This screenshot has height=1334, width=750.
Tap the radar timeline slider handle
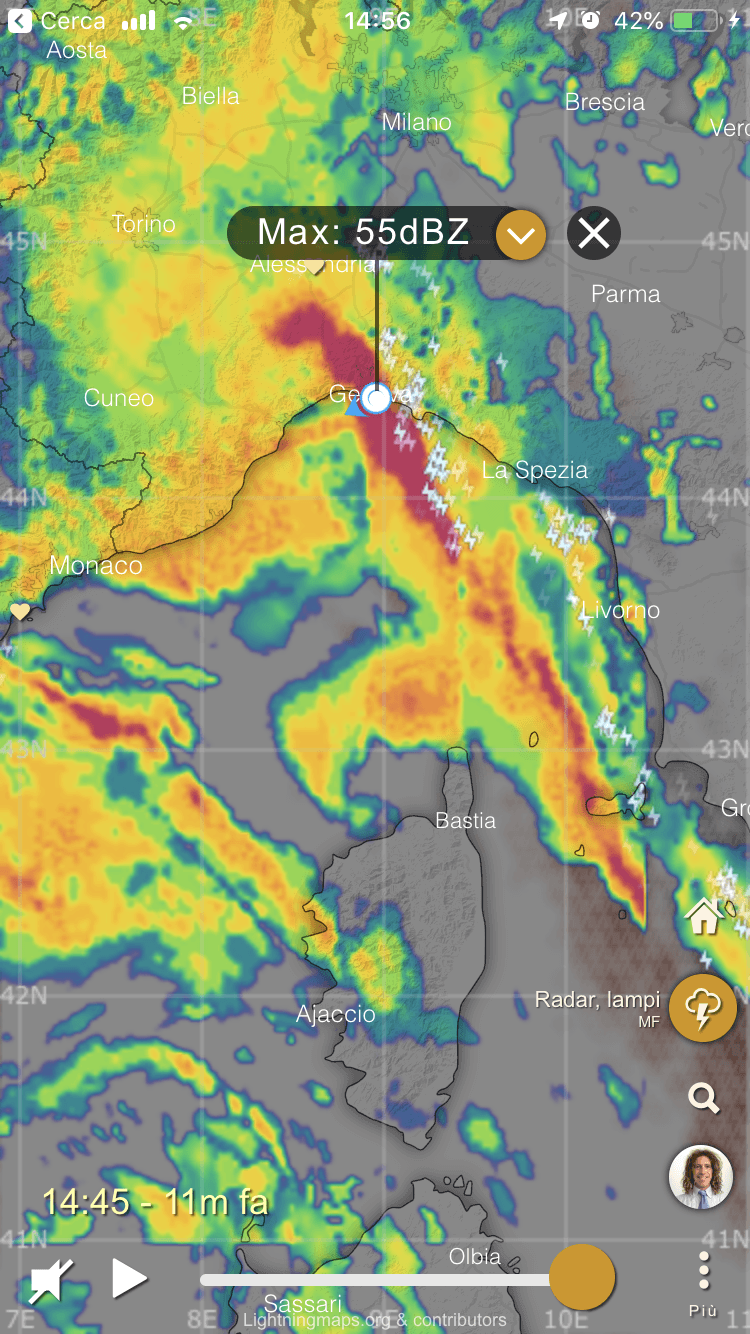click(x=583, y=1277)
